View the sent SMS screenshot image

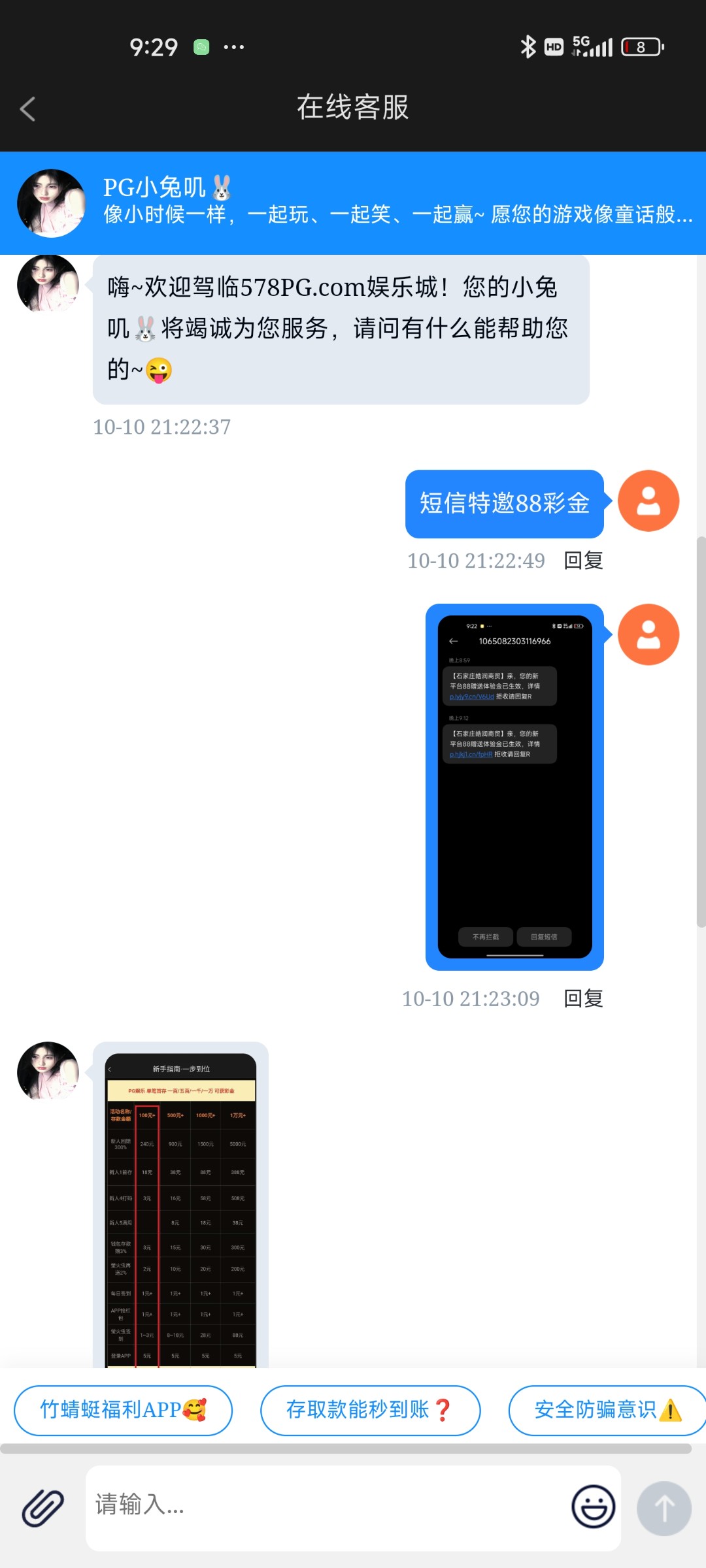(x=514, y=787)
